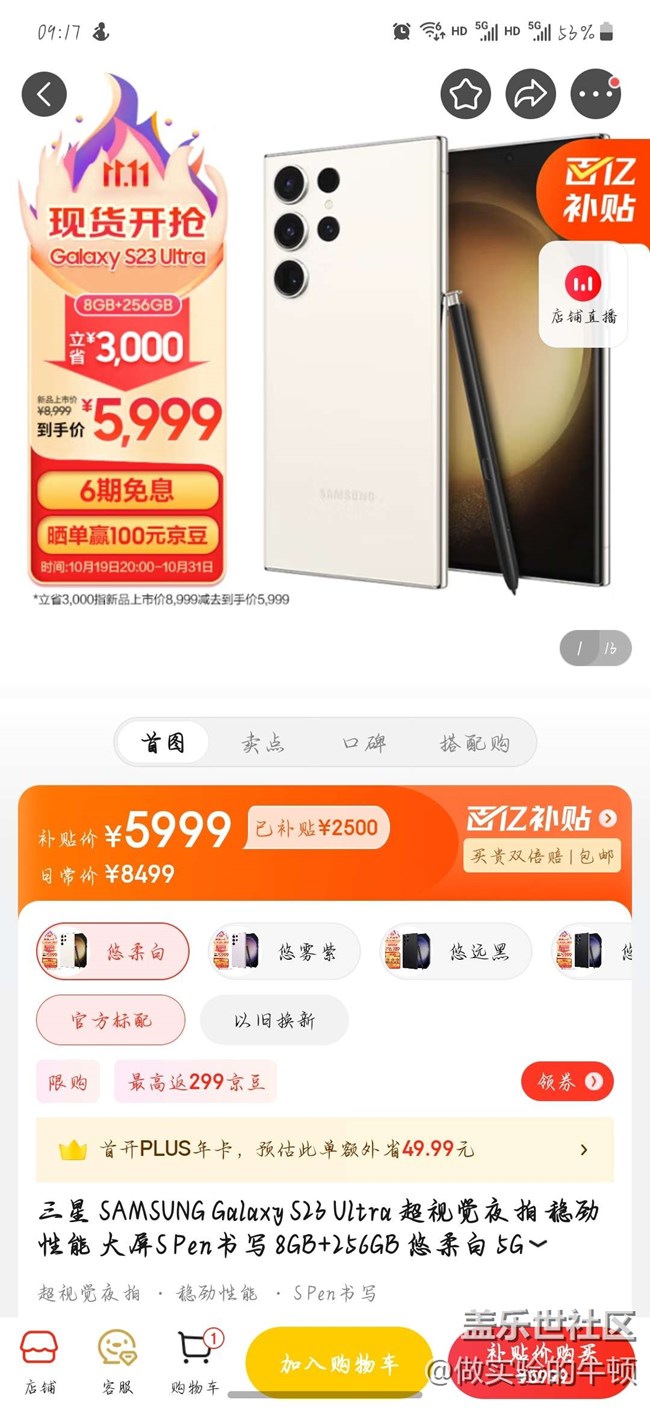Choose the 悠柔白 color option
The width and height of the screenshot is (650, 1408).
coord(112,951)
